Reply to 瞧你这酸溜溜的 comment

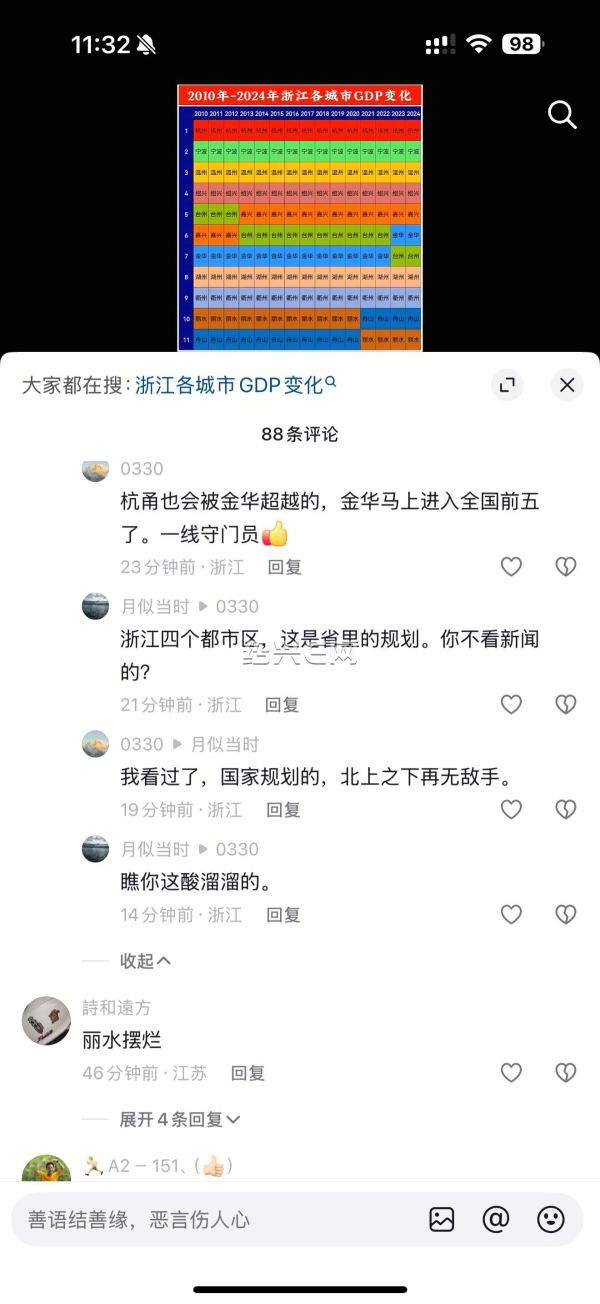click(282, 915)
